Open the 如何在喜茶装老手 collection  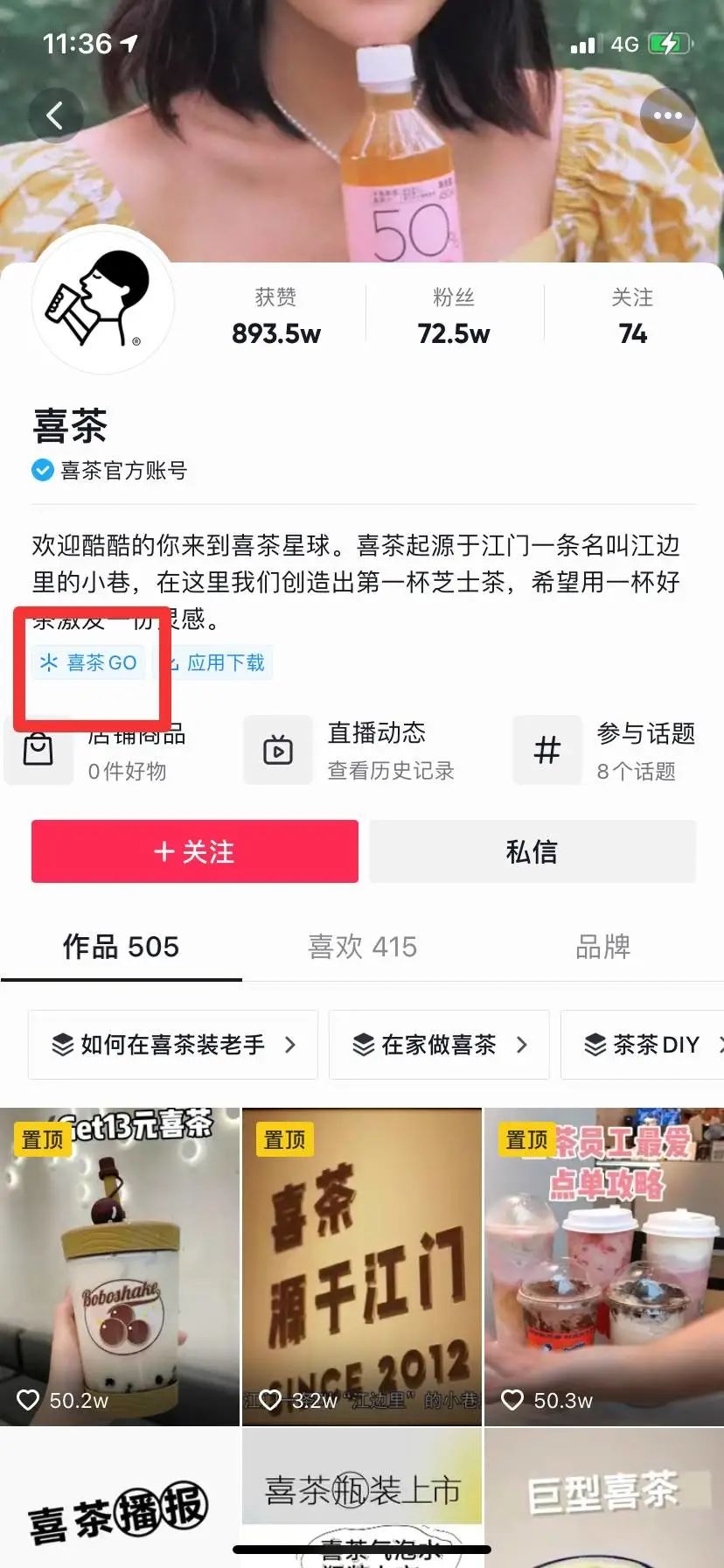(173, 1045)
